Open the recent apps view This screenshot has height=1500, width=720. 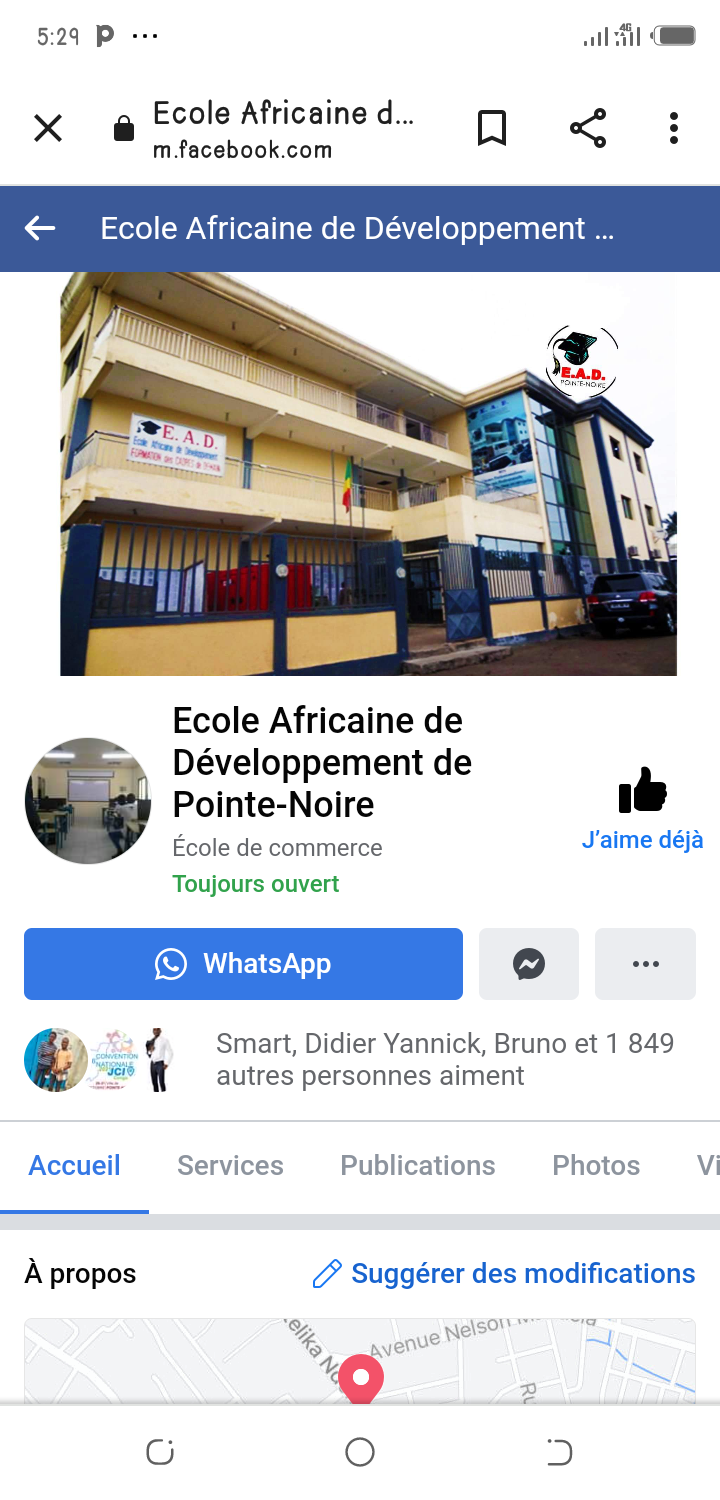tap(160, 1452)
